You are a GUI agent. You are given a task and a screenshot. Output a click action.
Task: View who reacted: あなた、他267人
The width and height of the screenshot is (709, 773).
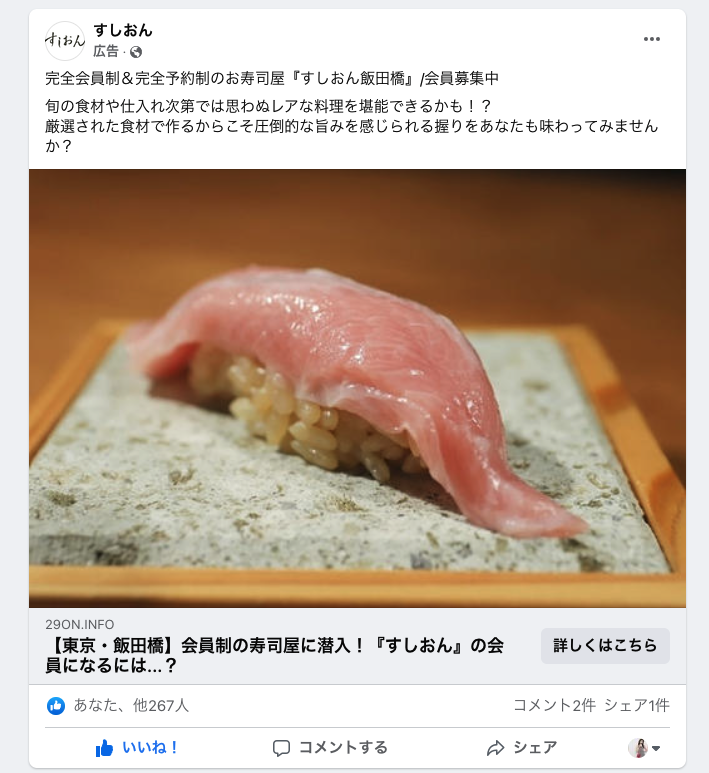(130, 705)
